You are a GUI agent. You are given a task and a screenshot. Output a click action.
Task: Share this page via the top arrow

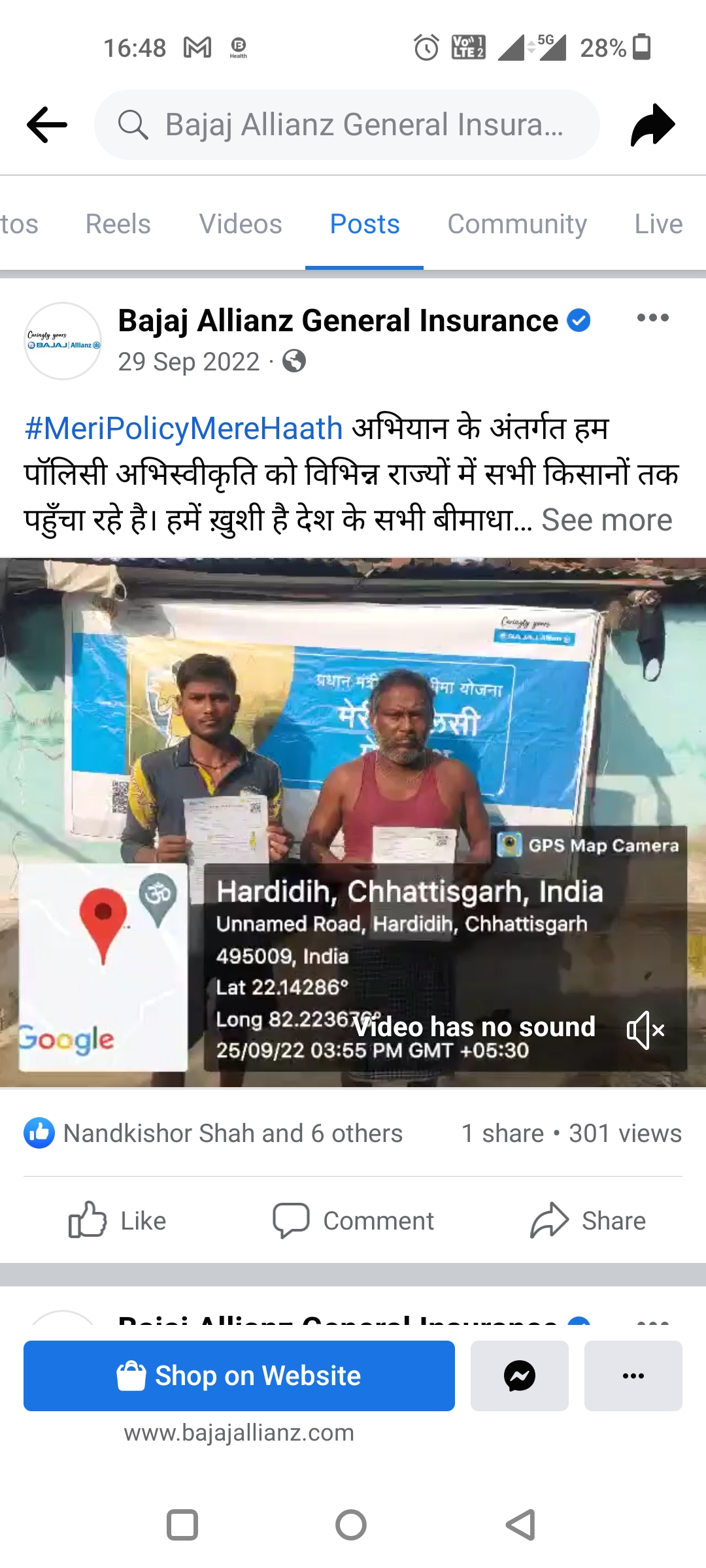(652, 124)
